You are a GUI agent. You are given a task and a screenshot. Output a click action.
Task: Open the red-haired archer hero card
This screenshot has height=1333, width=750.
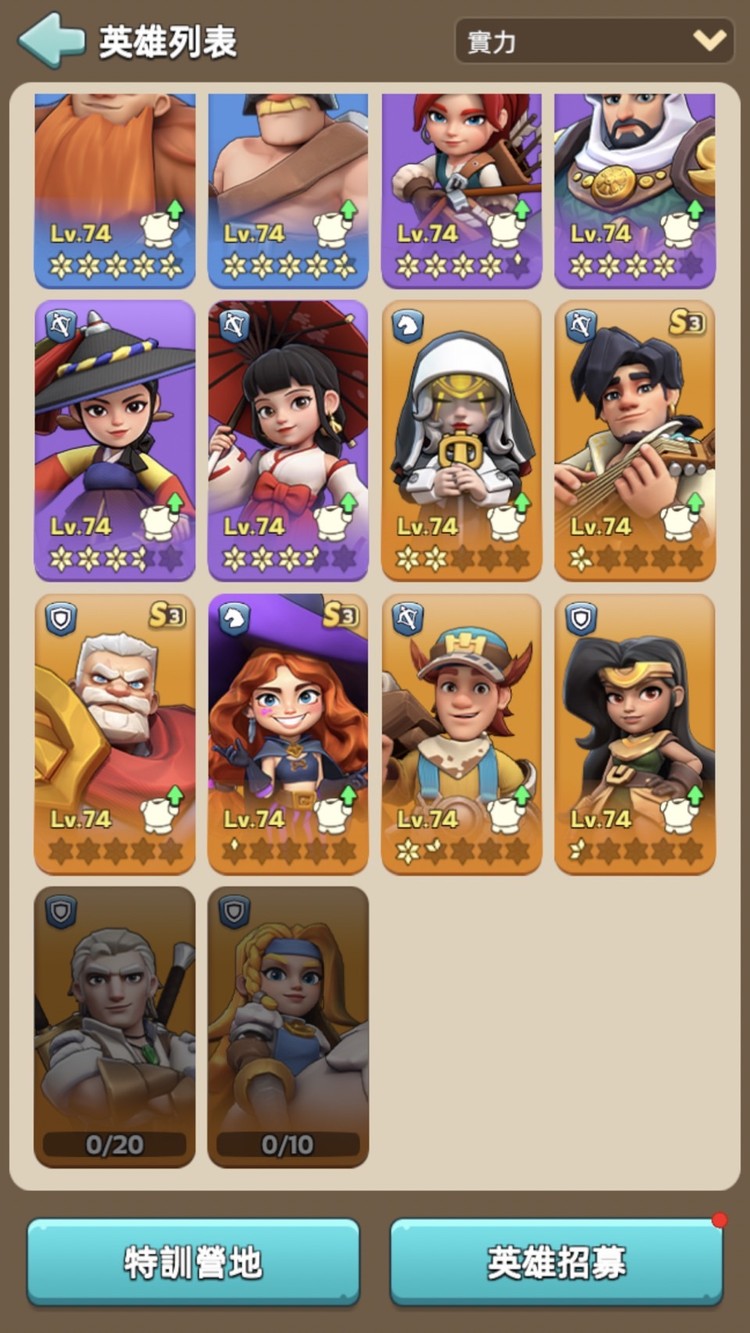click(461, 185)
